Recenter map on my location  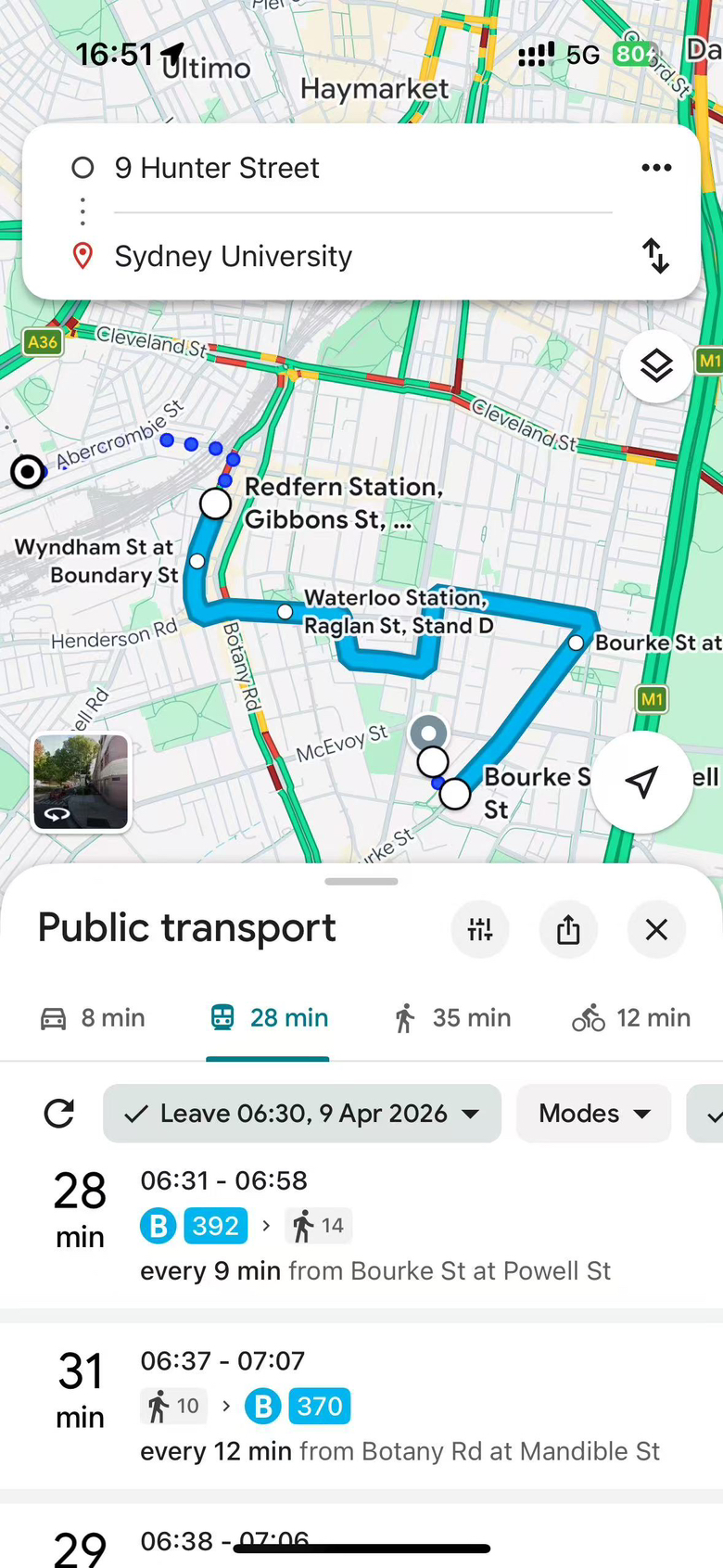pos(642,782)
